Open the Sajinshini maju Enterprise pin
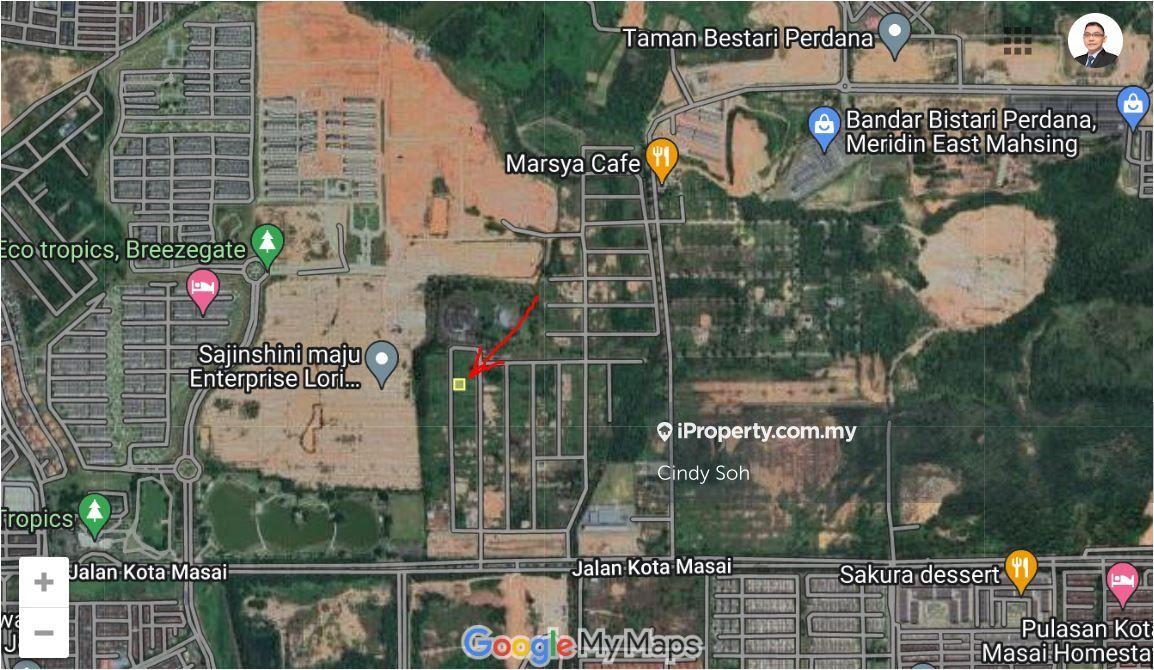The height and width of the screenshot is (670, 1154). [x=381, y=362]
